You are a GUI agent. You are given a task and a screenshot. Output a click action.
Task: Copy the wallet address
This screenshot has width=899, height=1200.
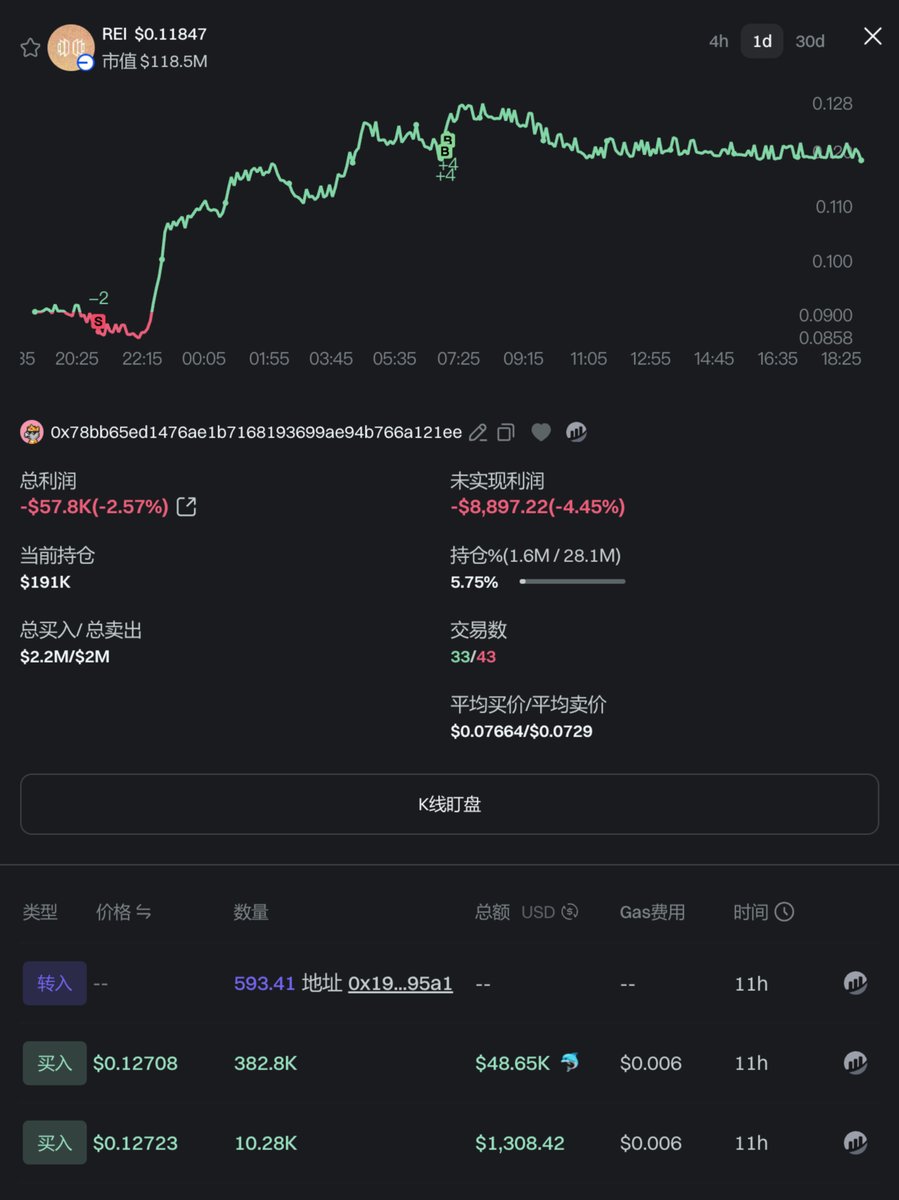pos(506,432)
